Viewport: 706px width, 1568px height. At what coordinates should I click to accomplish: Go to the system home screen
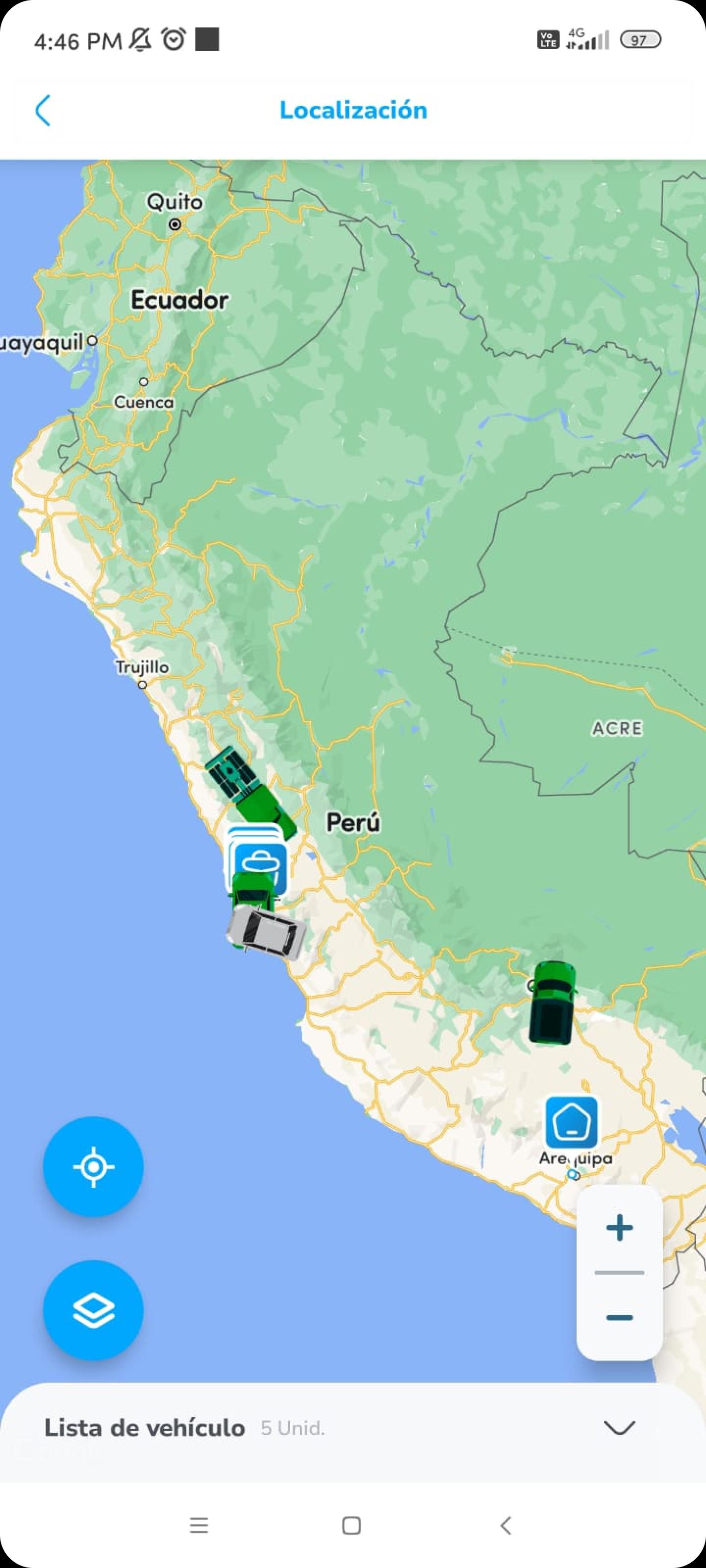[352, 1525]
